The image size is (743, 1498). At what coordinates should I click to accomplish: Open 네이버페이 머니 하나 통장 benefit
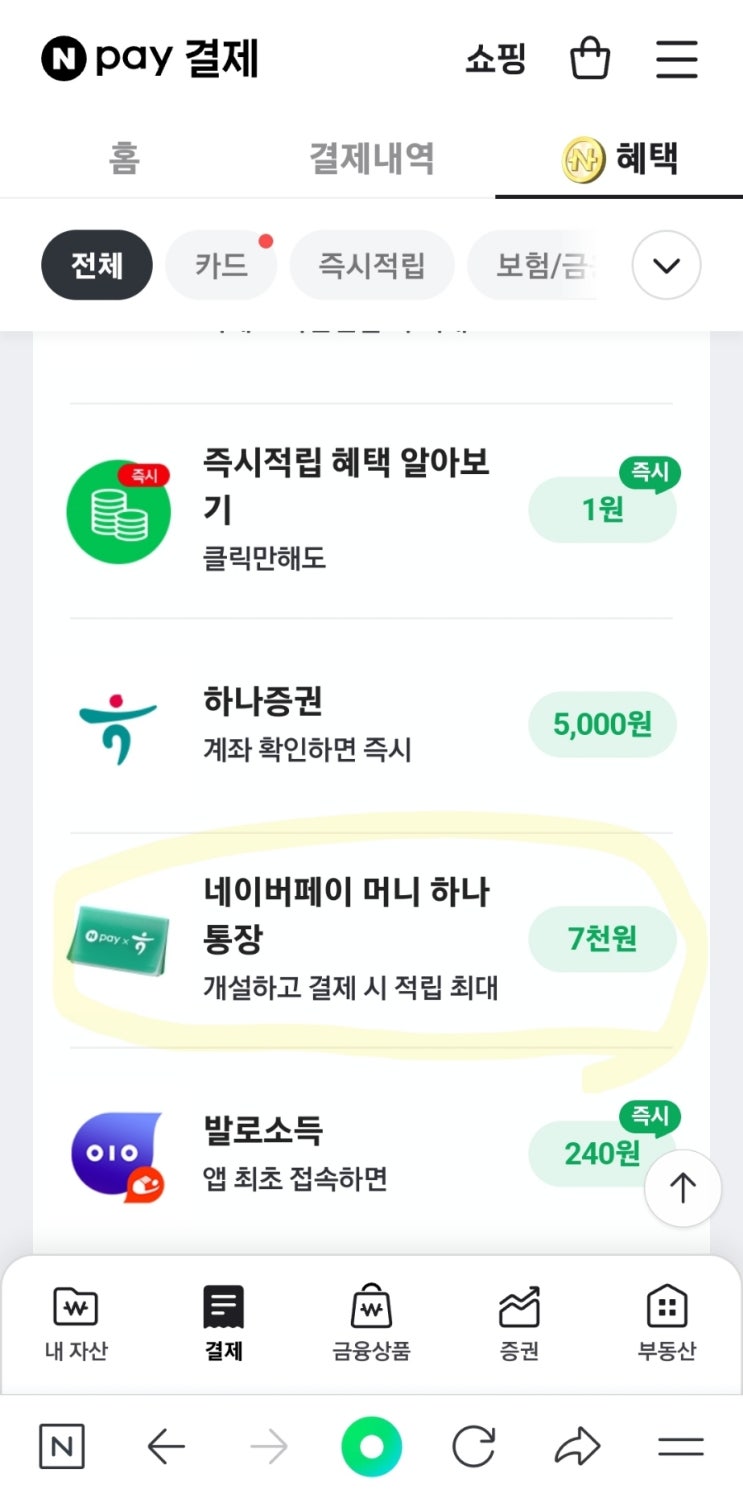[x=371, y=940]
